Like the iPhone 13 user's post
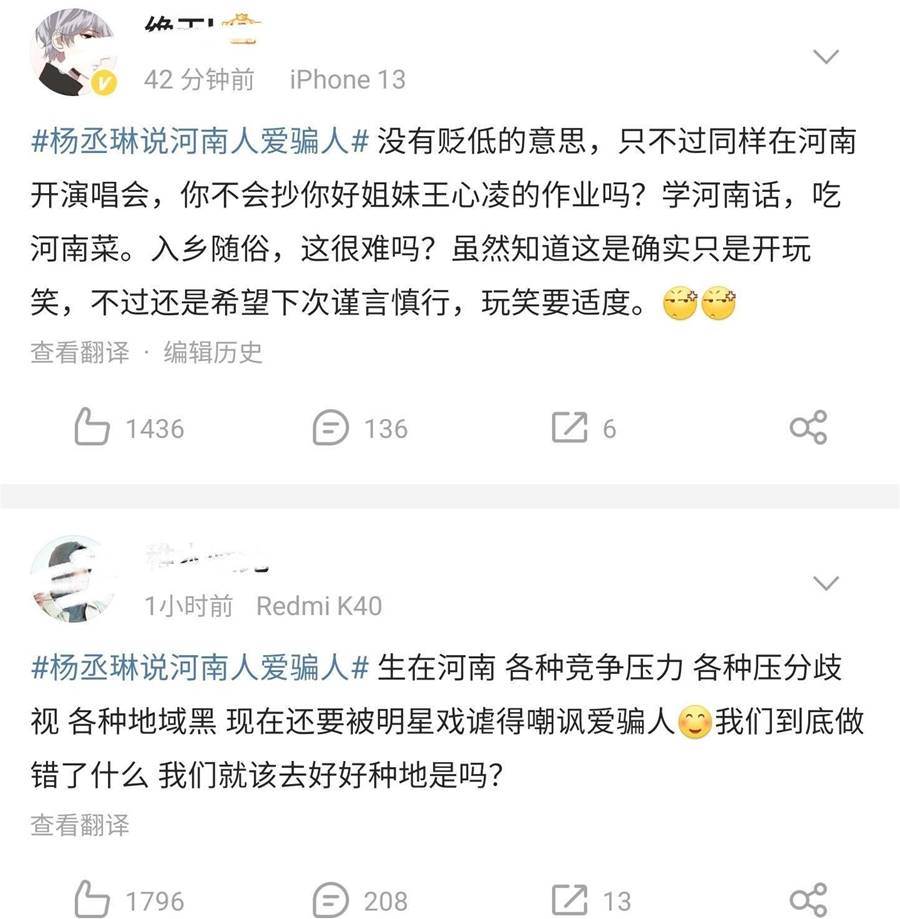900x919 pixels. coord(93,429)
